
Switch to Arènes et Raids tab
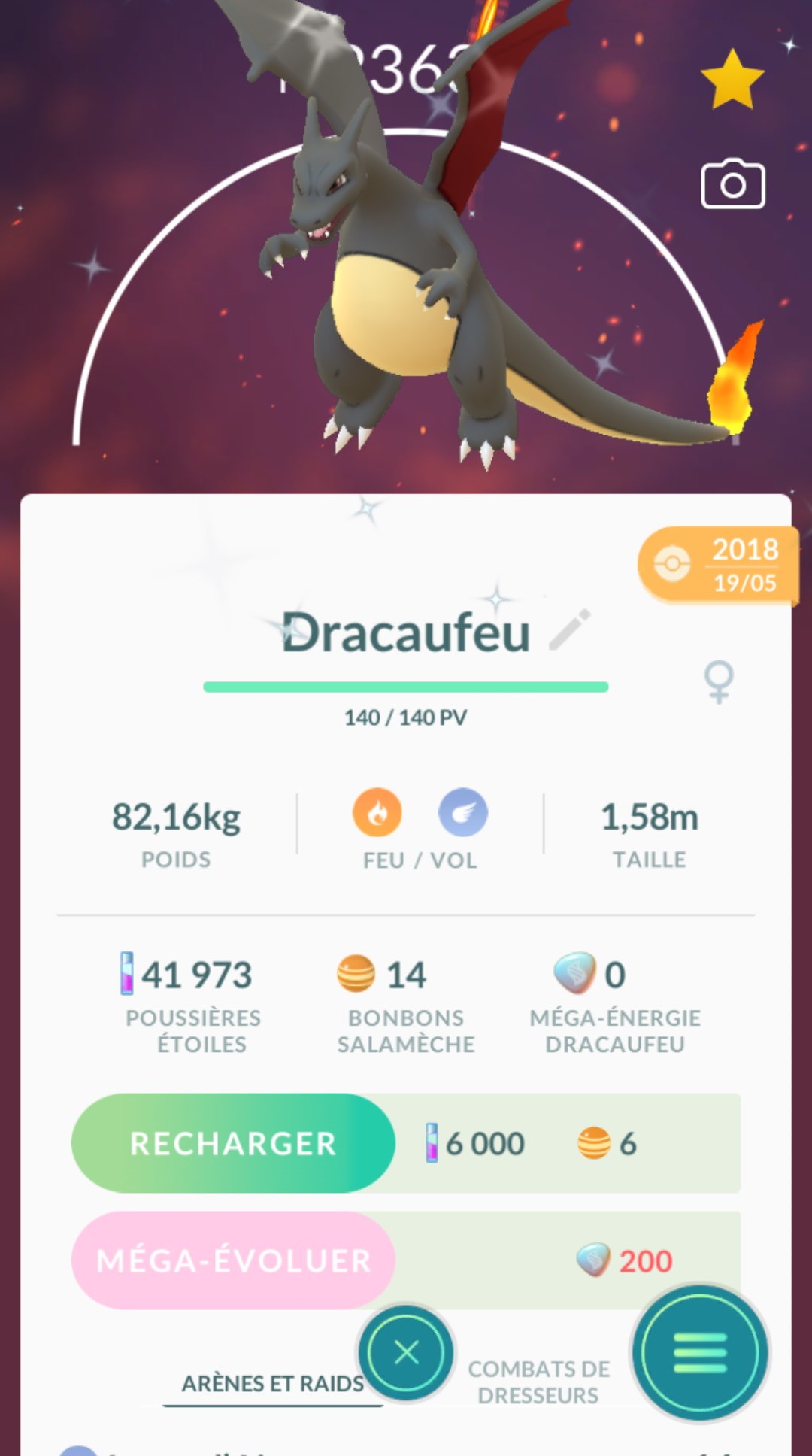(x=272, y=1384)
